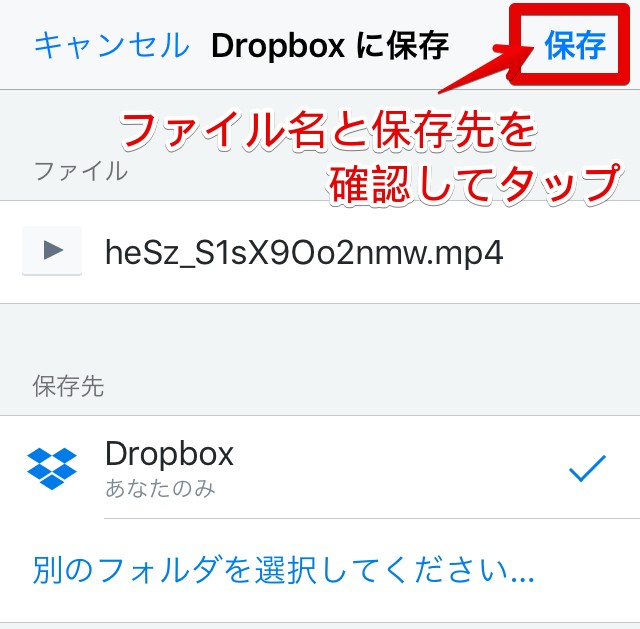Screen dimensions: 640x629
Task: Tap 保存 to save to Dropbox
Action: 575,44
